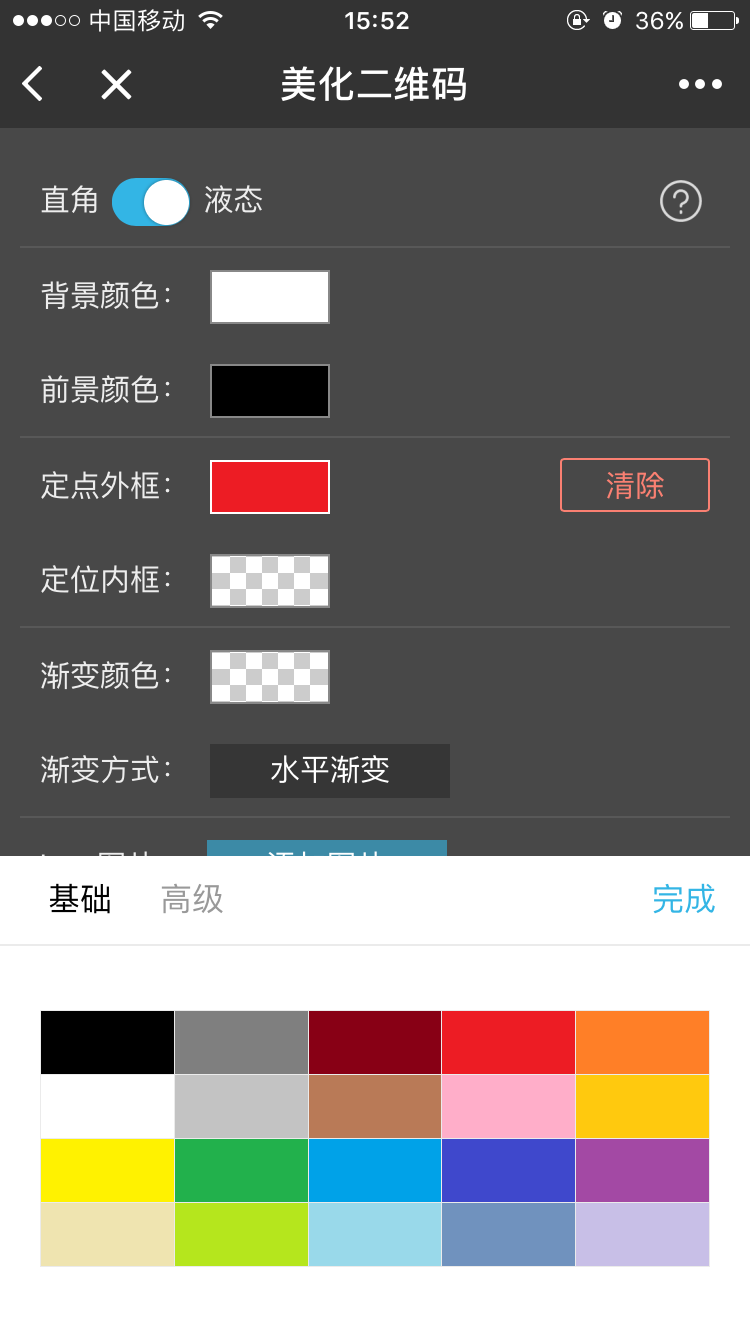Open the three-dot overflow menu
The height and width of the screenshot is (1334, 750).
700,84
